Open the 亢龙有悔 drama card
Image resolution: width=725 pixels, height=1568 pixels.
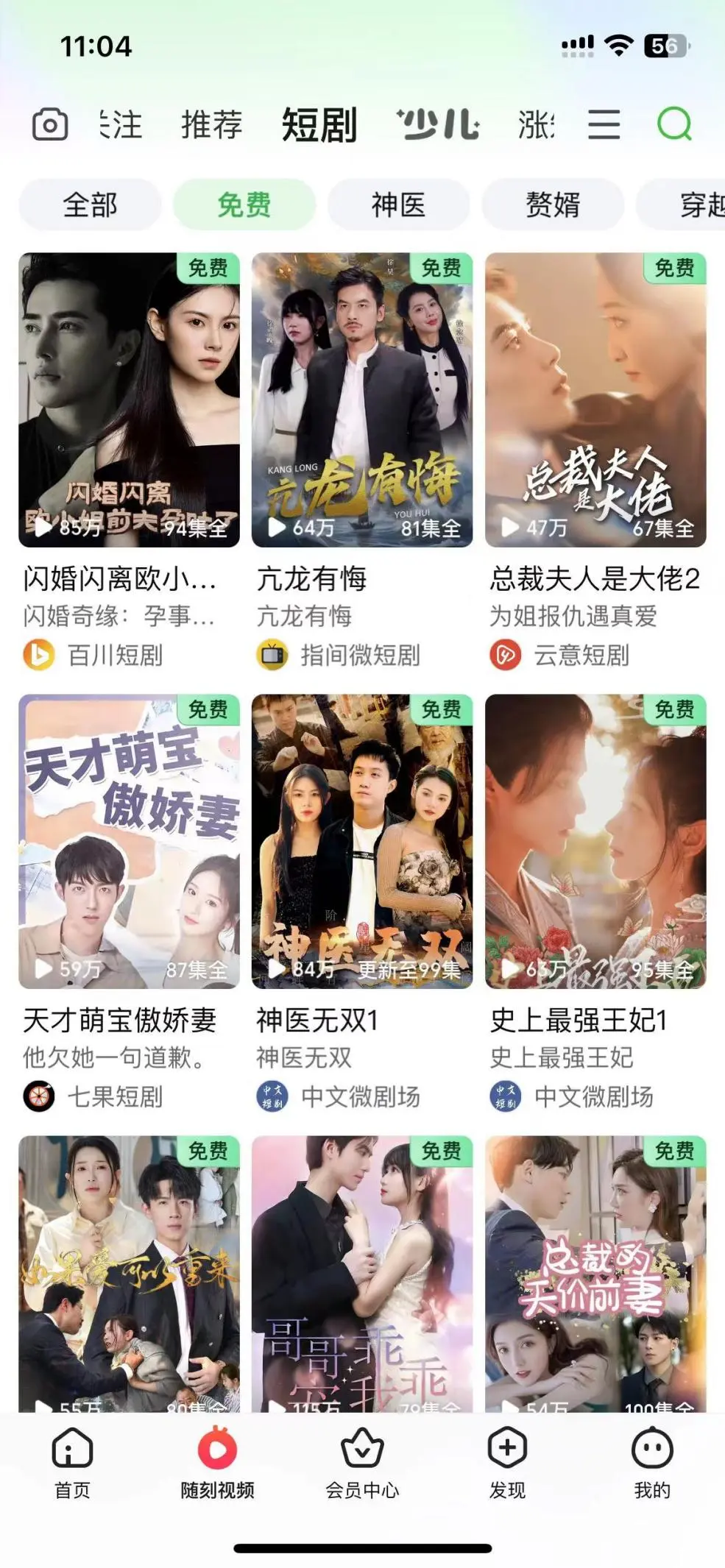coord(362,400)
